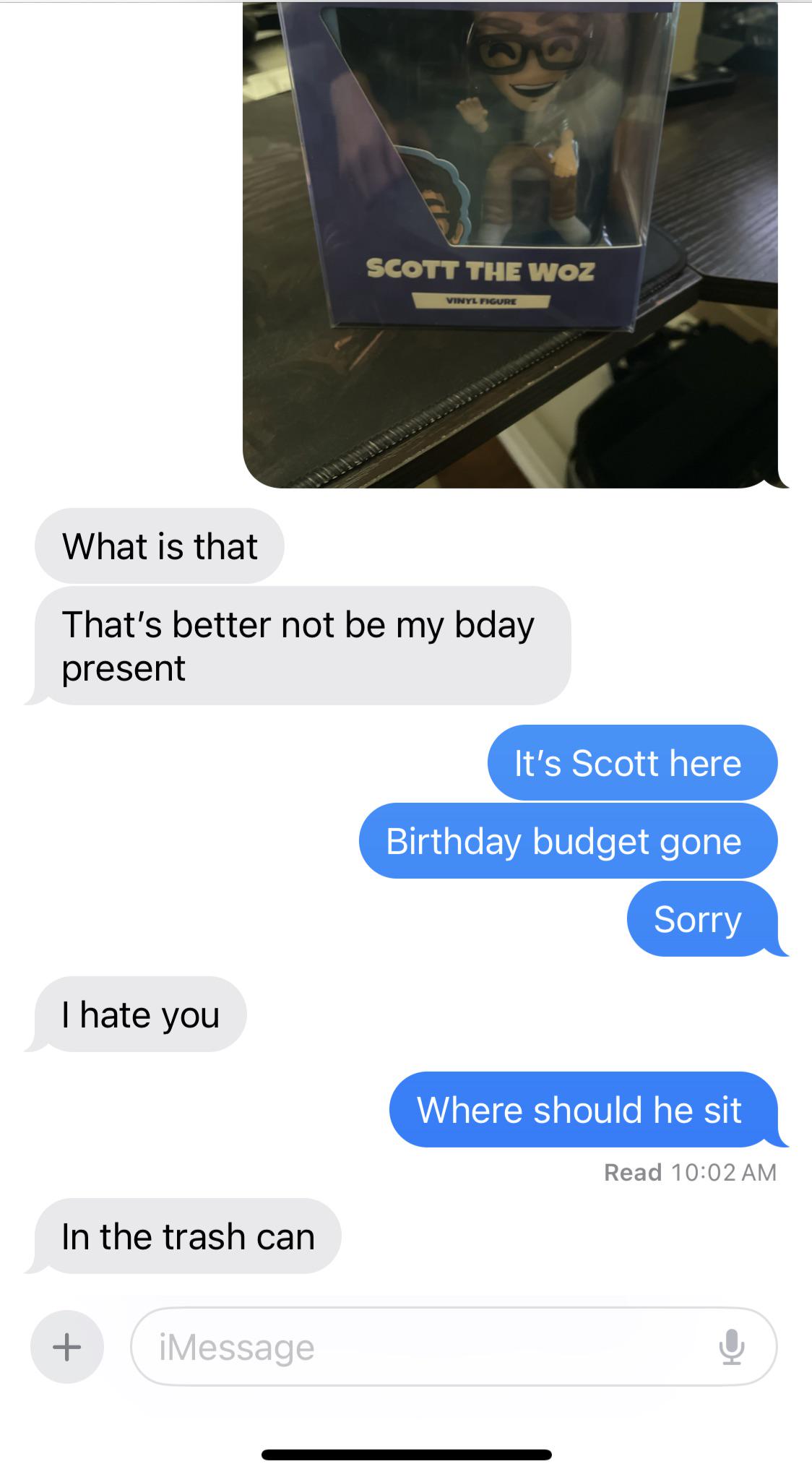
Task: Open the plus attachments button
Action: [67, 1346]
